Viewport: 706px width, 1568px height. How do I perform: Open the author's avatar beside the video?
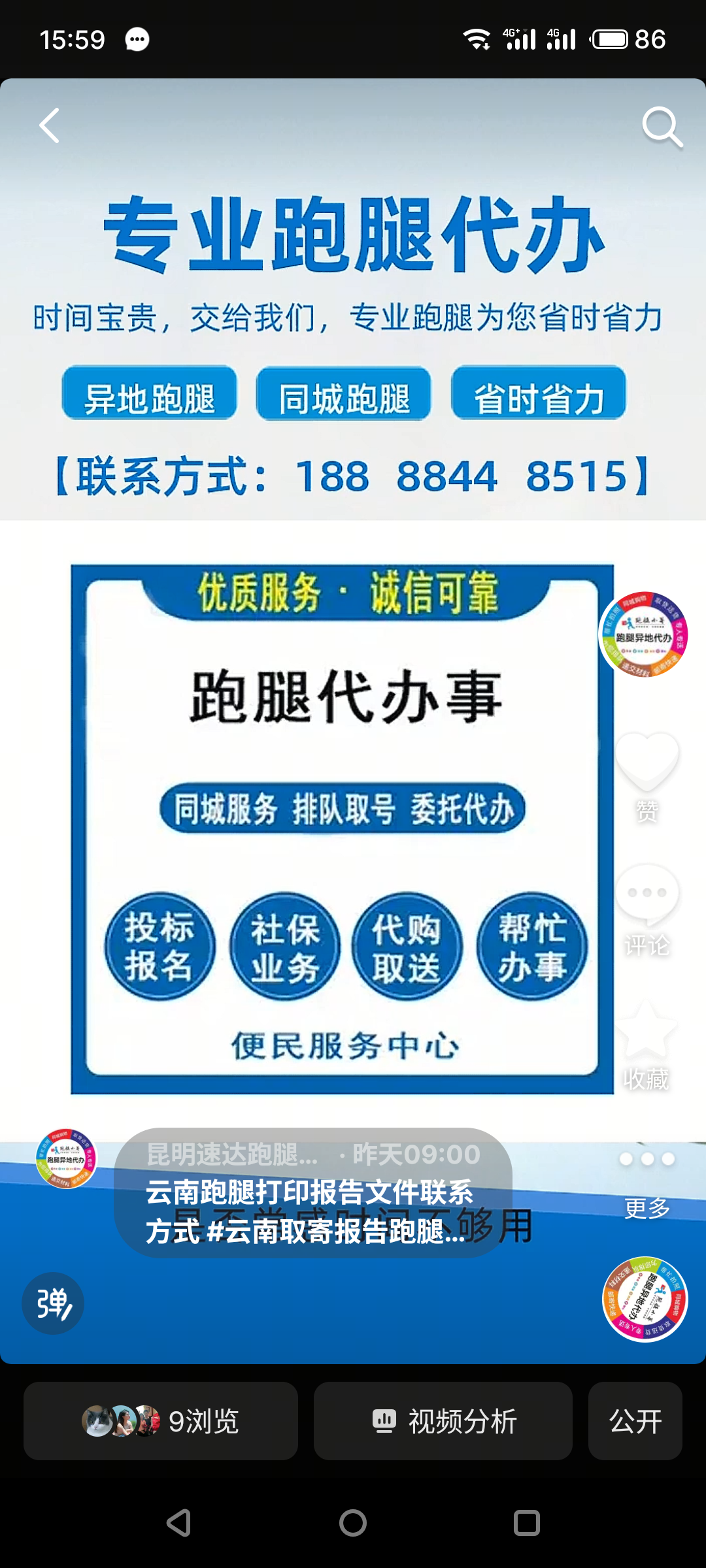coord(644,634)
